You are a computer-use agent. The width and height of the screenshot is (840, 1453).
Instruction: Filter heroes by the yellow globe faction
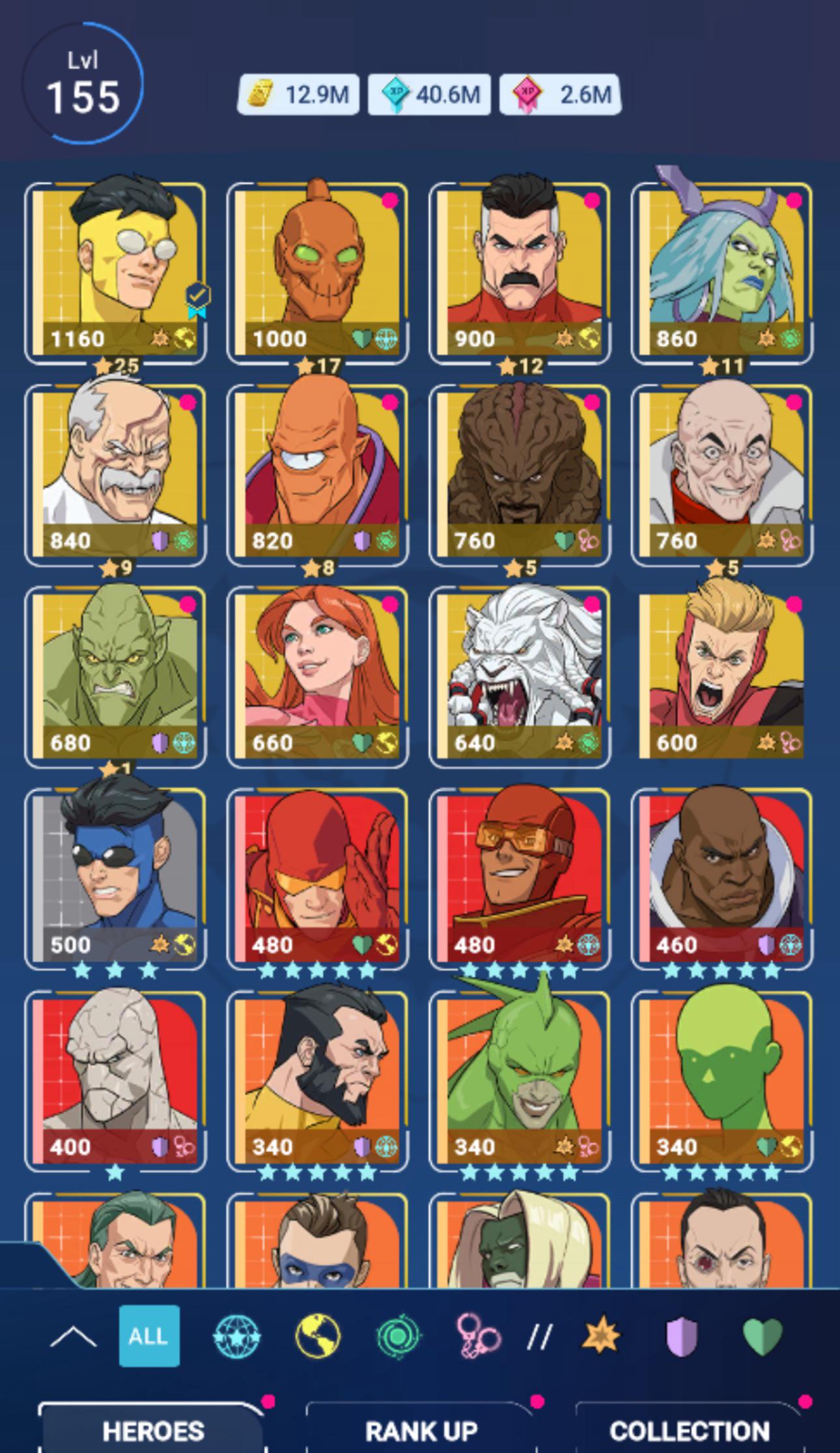pos(318,1336)
